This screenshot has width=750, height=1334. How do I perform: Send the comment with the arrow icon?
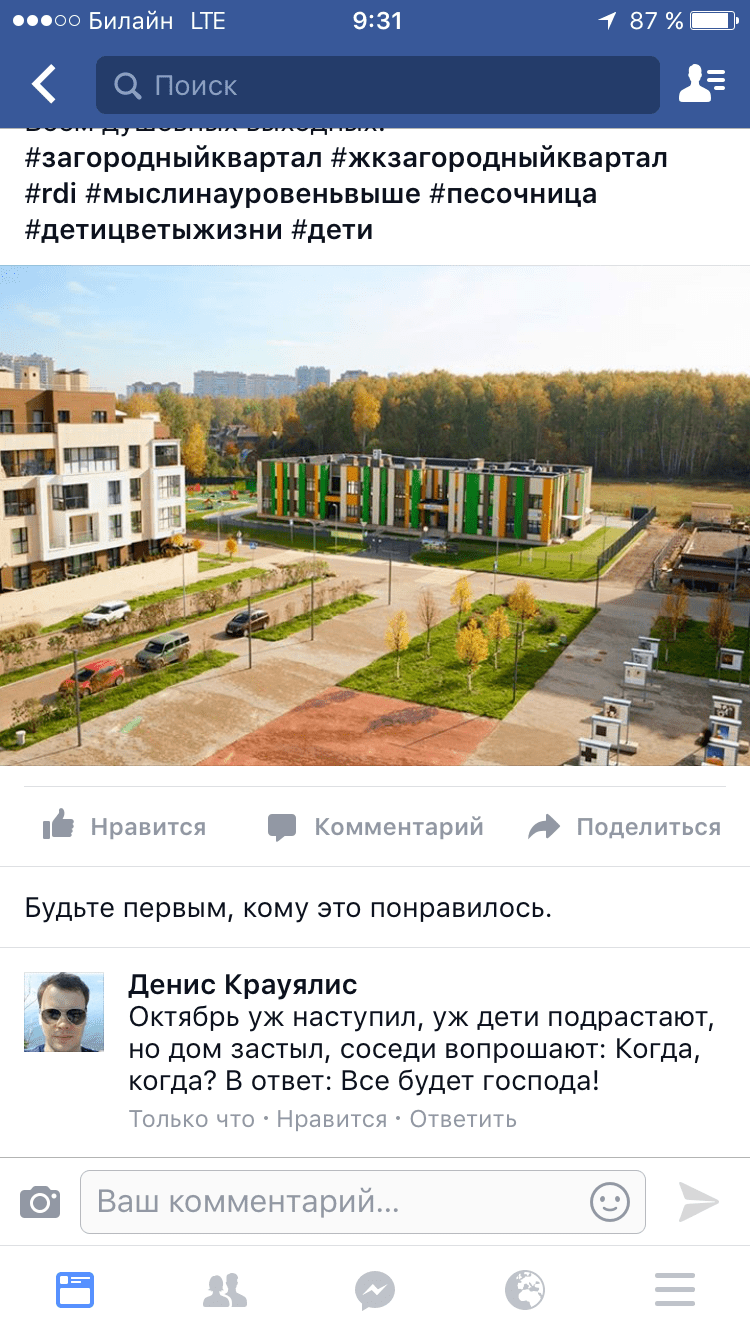point(698,1201)
